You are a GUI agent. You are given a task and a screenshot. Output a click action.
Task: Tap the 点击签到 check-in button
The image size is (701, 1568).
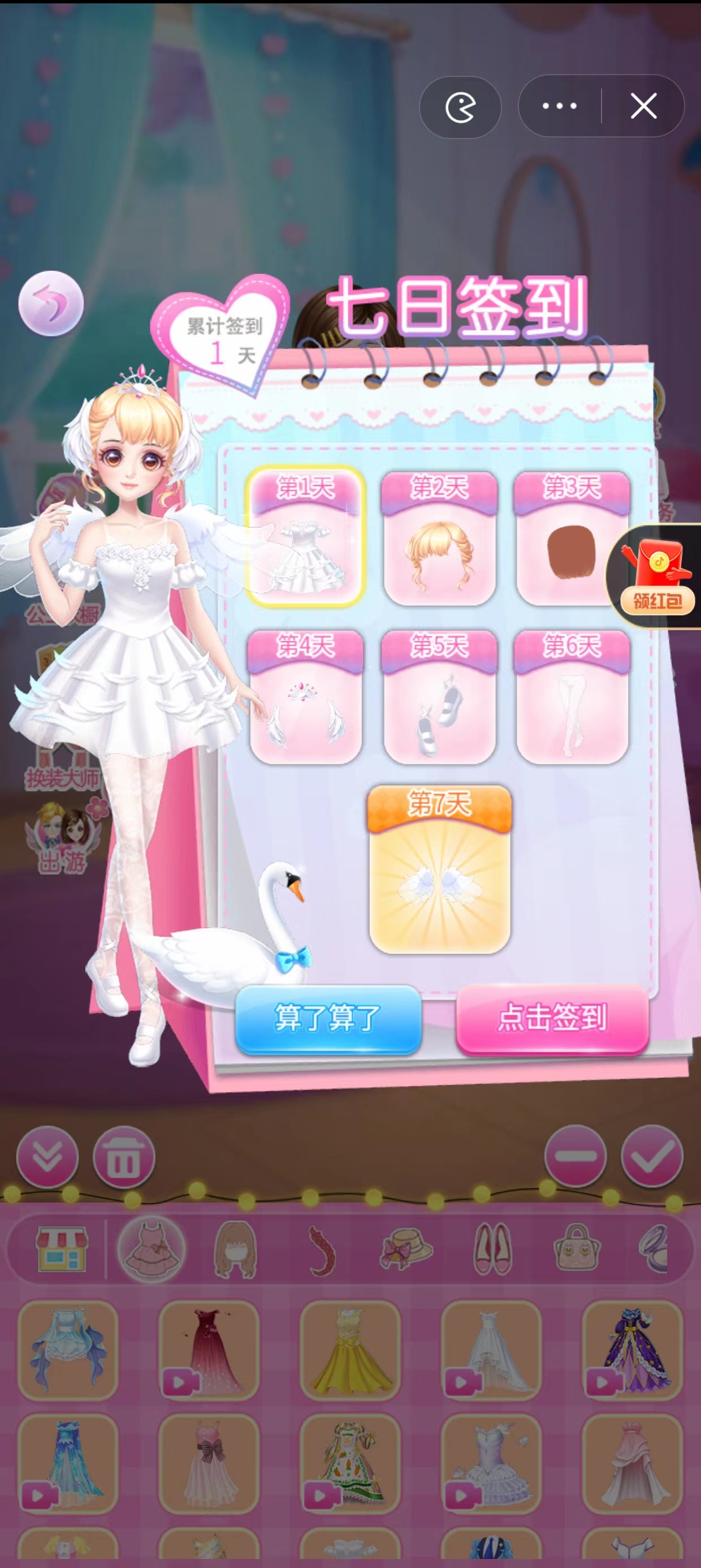coord(552,1018)
